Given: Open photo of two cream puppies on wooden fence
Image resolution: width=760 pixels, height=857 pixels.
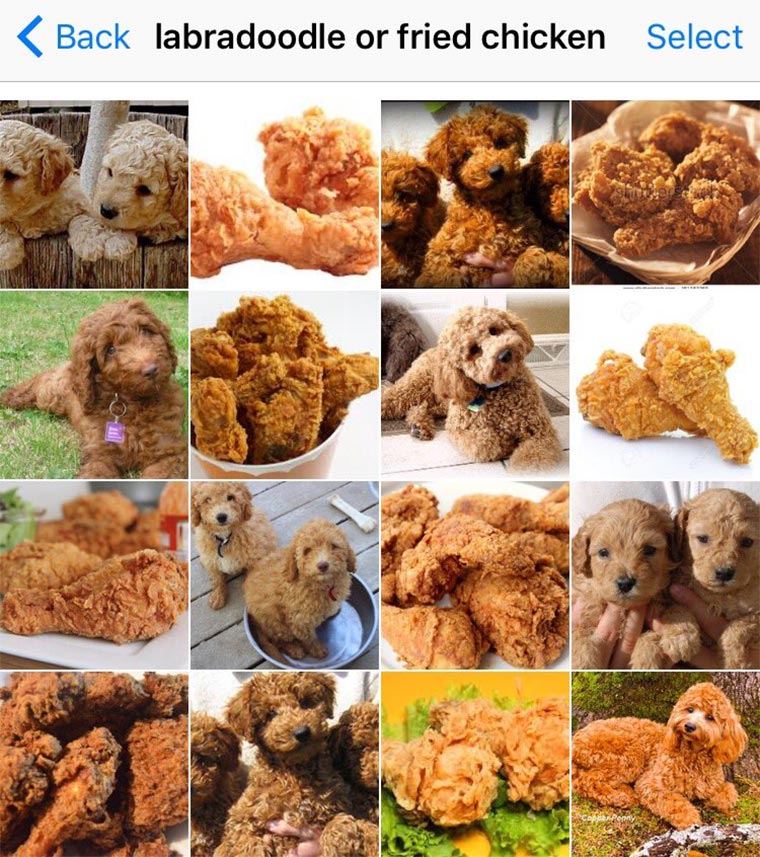Looking at the screenshot, I should coord(94,194).
